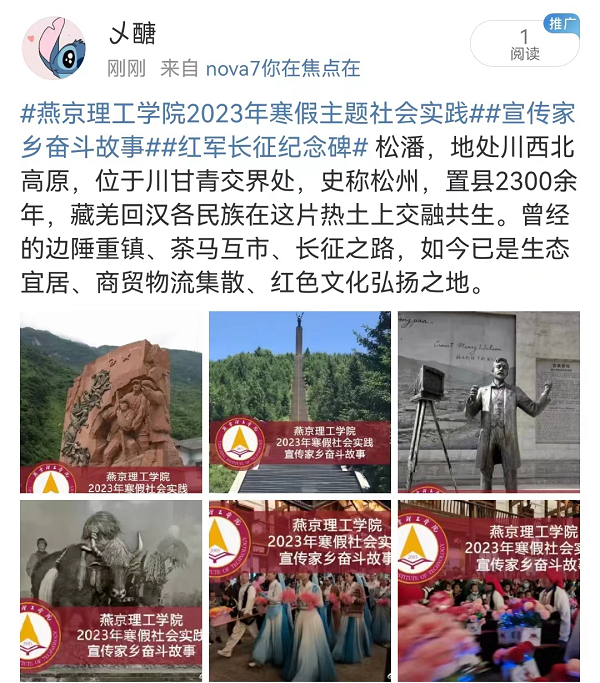
Task: View the tall monument stairs photo
Action: [x=299, y=402]
